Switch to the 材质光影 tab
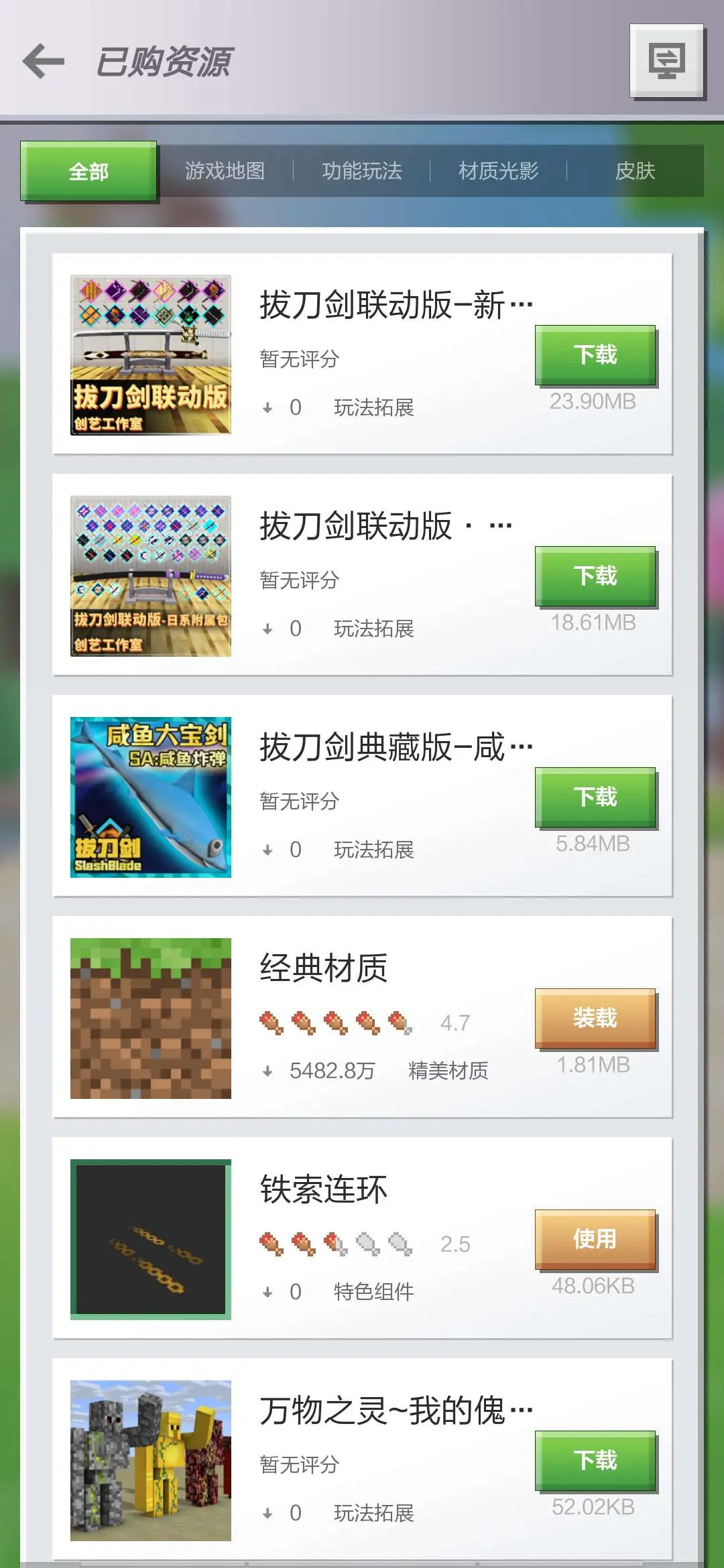The height and width of the screenshot is (1568, 724). 499,171
